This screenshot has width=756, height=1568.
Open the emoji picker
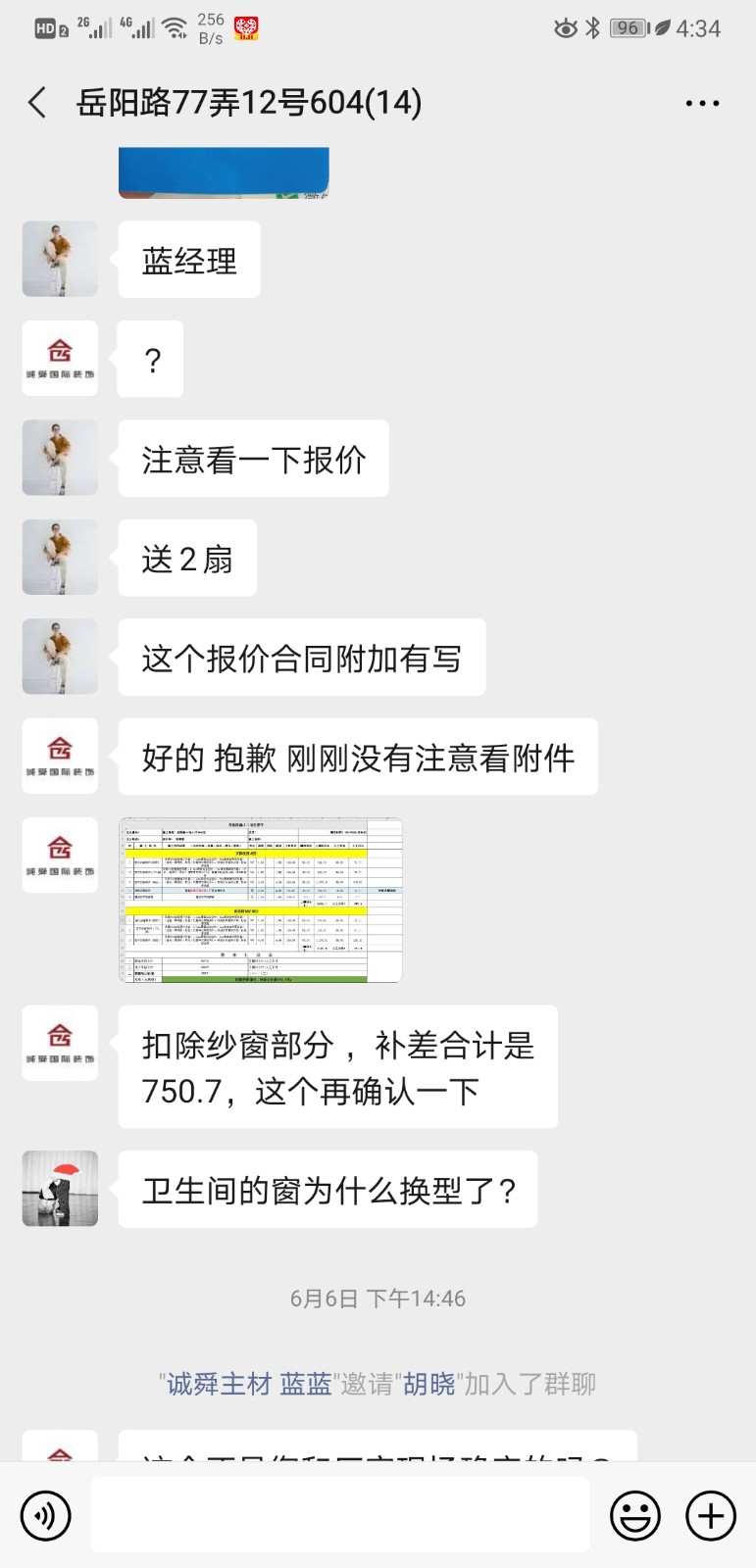pyautogui.click(x=635, y=1515)
